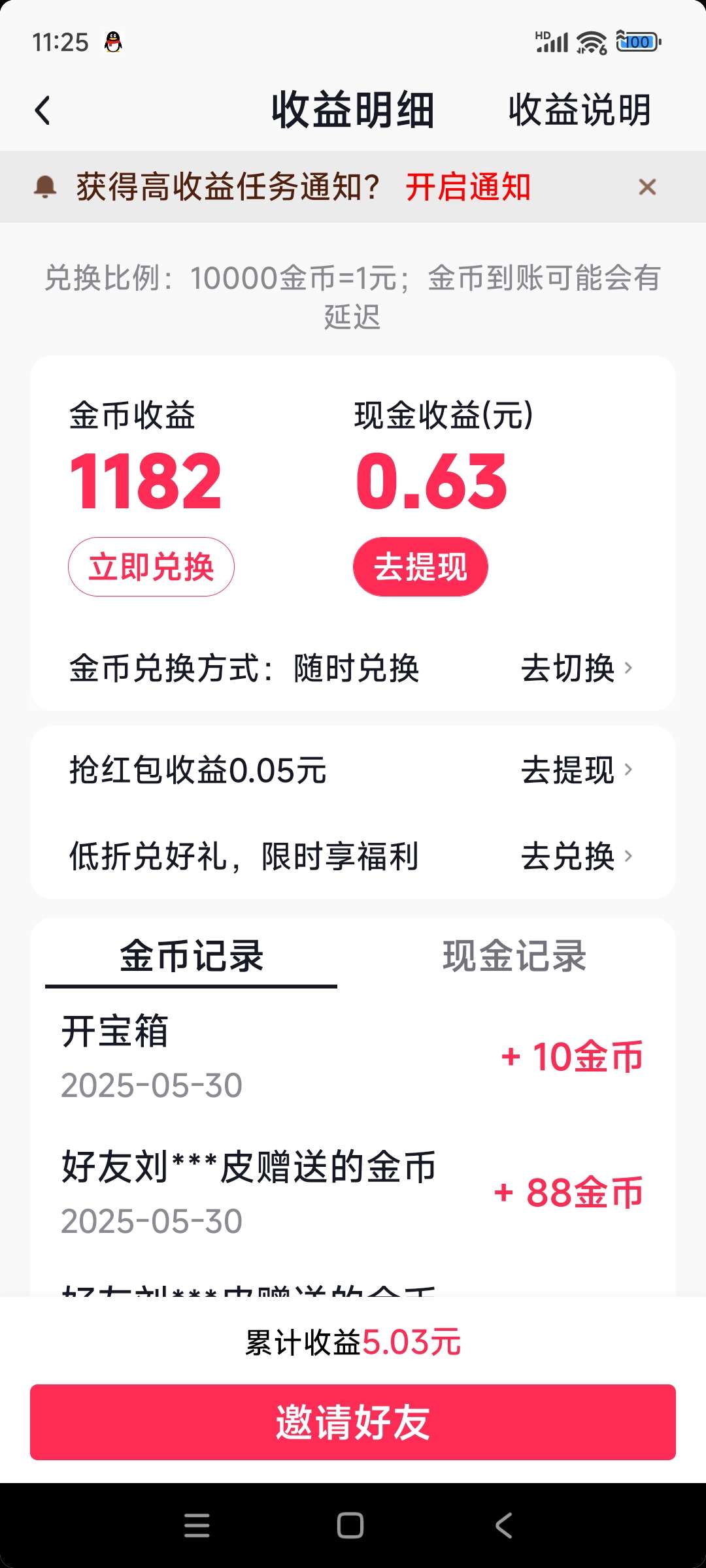The image size is (706, 1568).
Task: Go back using the top-left arrow
Action: coord(42,110)
